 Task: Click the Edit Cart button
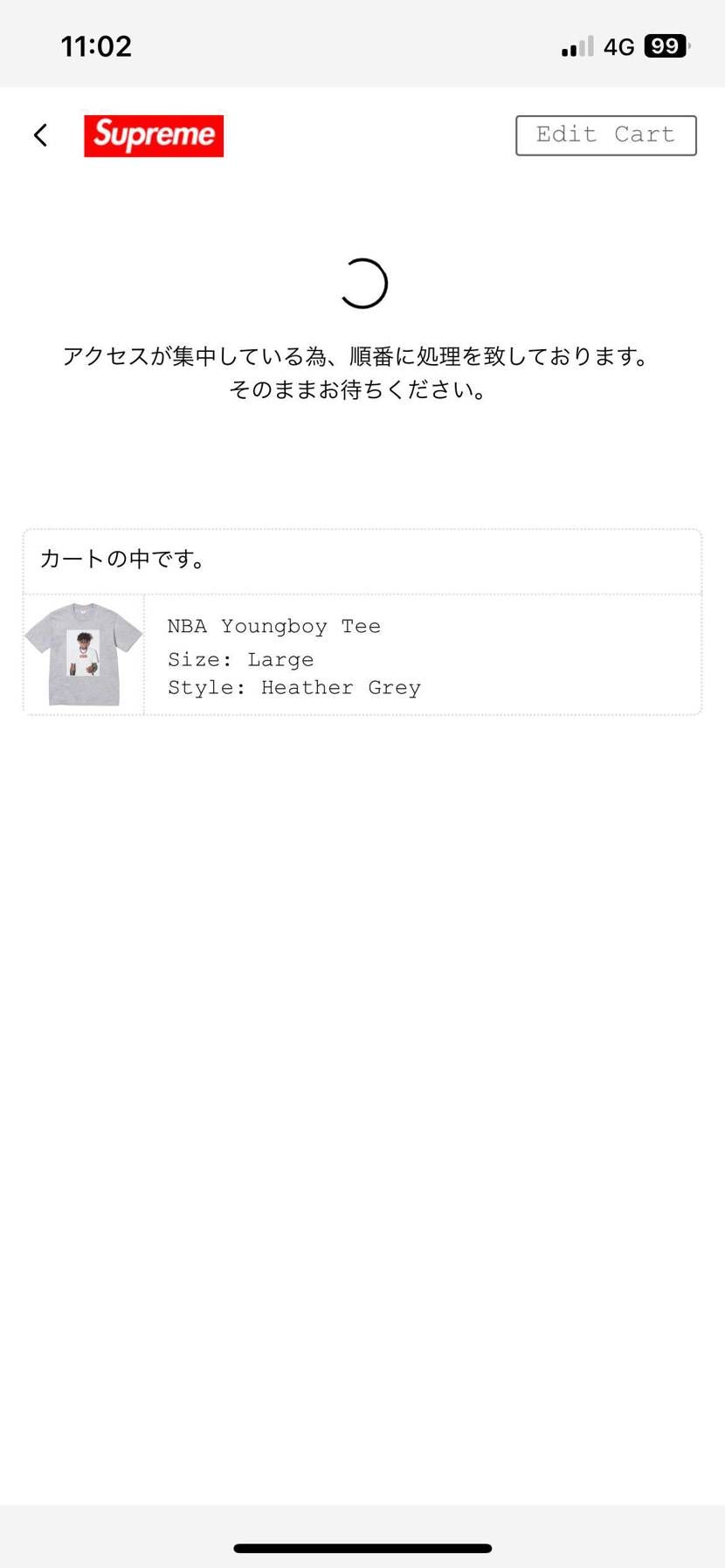pos(605,135)
